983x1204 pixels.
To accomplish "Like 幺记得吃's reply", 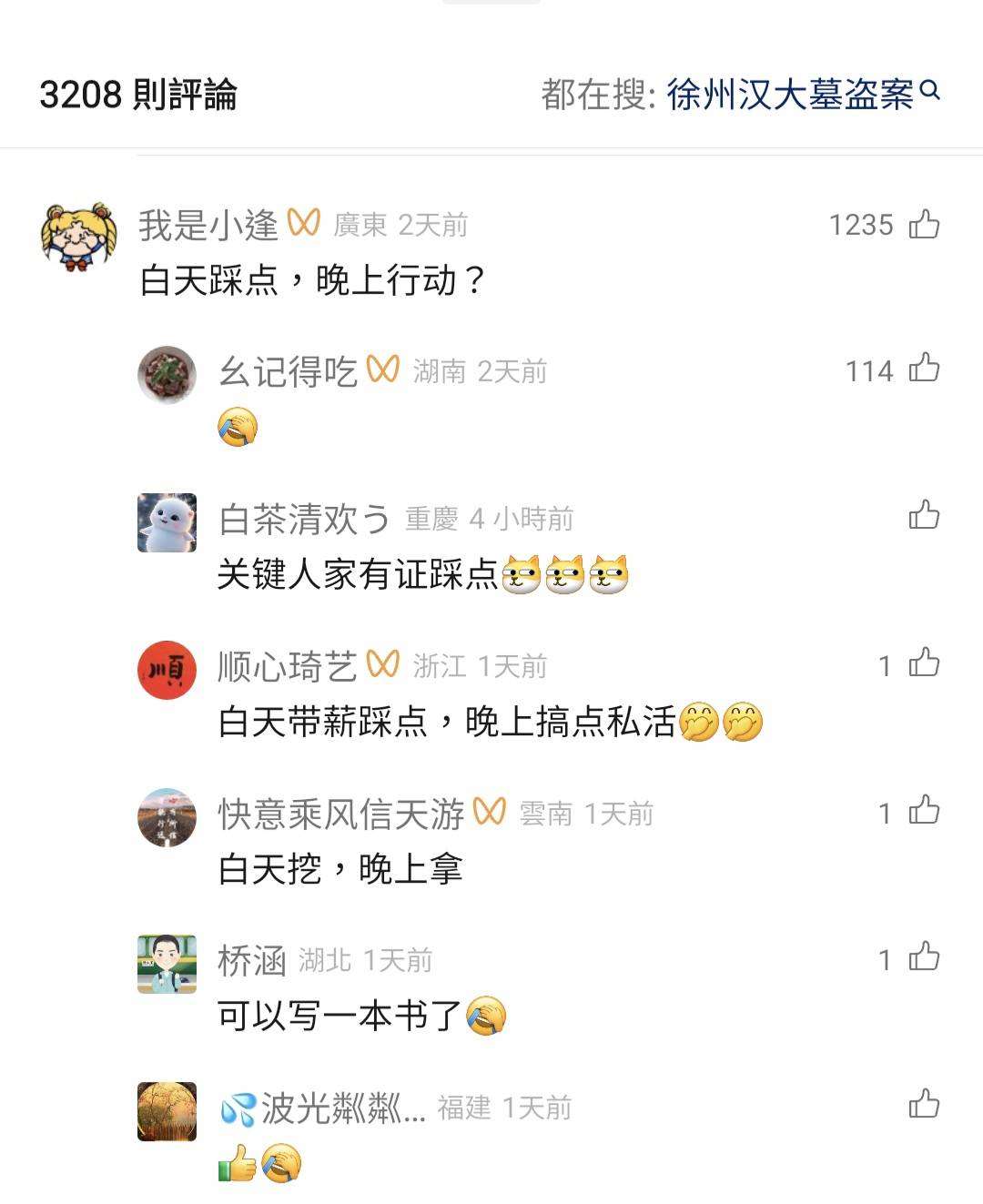I will point(924,369).
